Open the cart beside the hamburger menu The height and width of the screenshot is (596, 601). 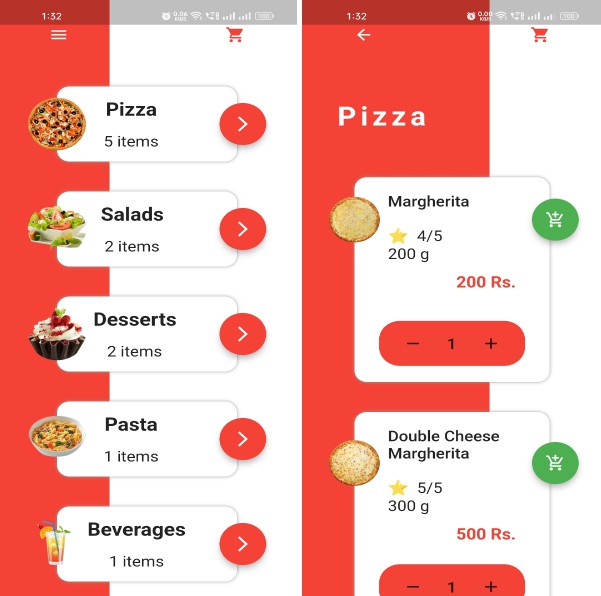point(235,35)
